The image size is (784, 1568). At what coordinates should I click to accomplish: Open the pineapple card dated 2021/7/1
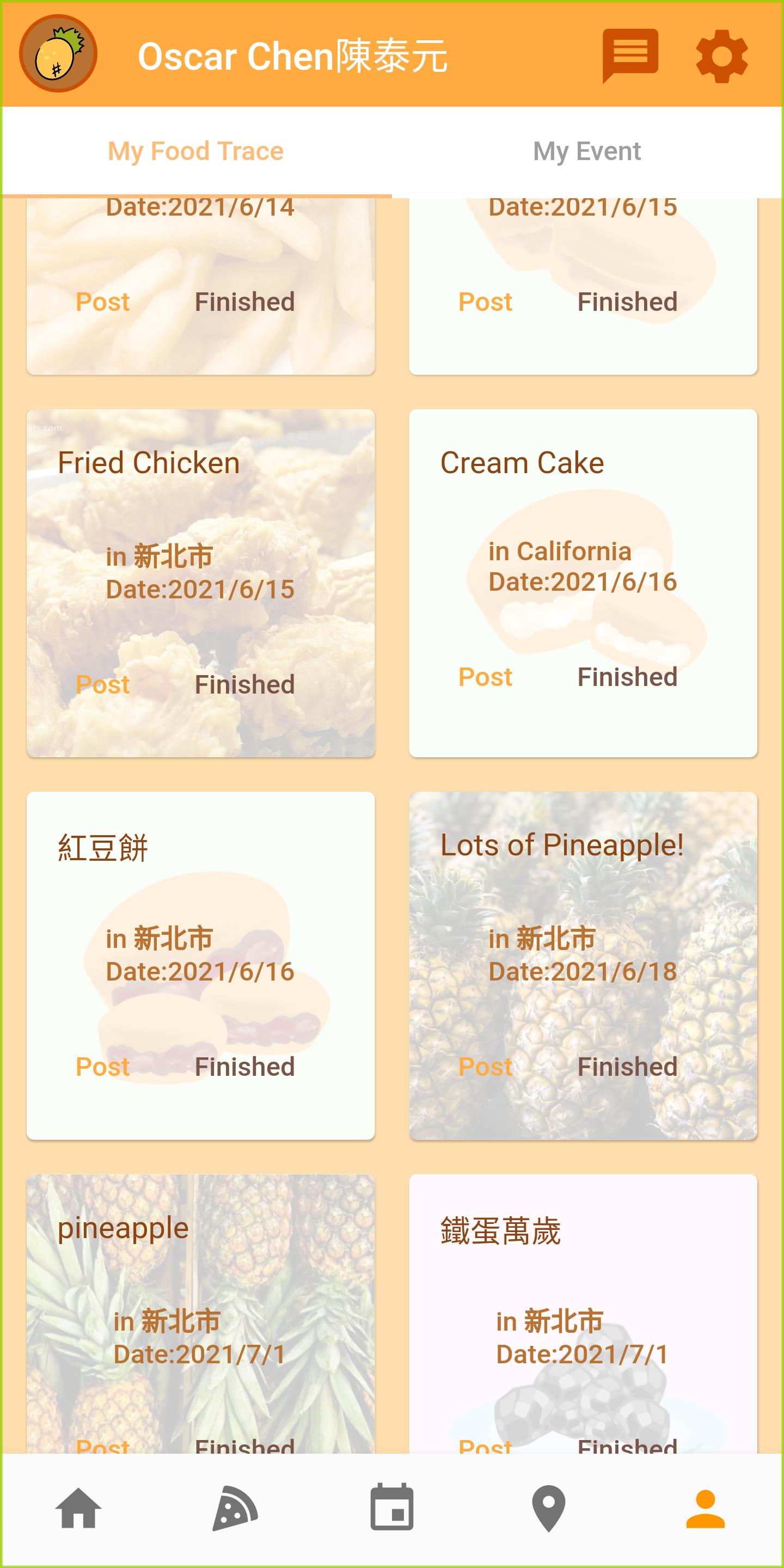tap(200, 1309)
